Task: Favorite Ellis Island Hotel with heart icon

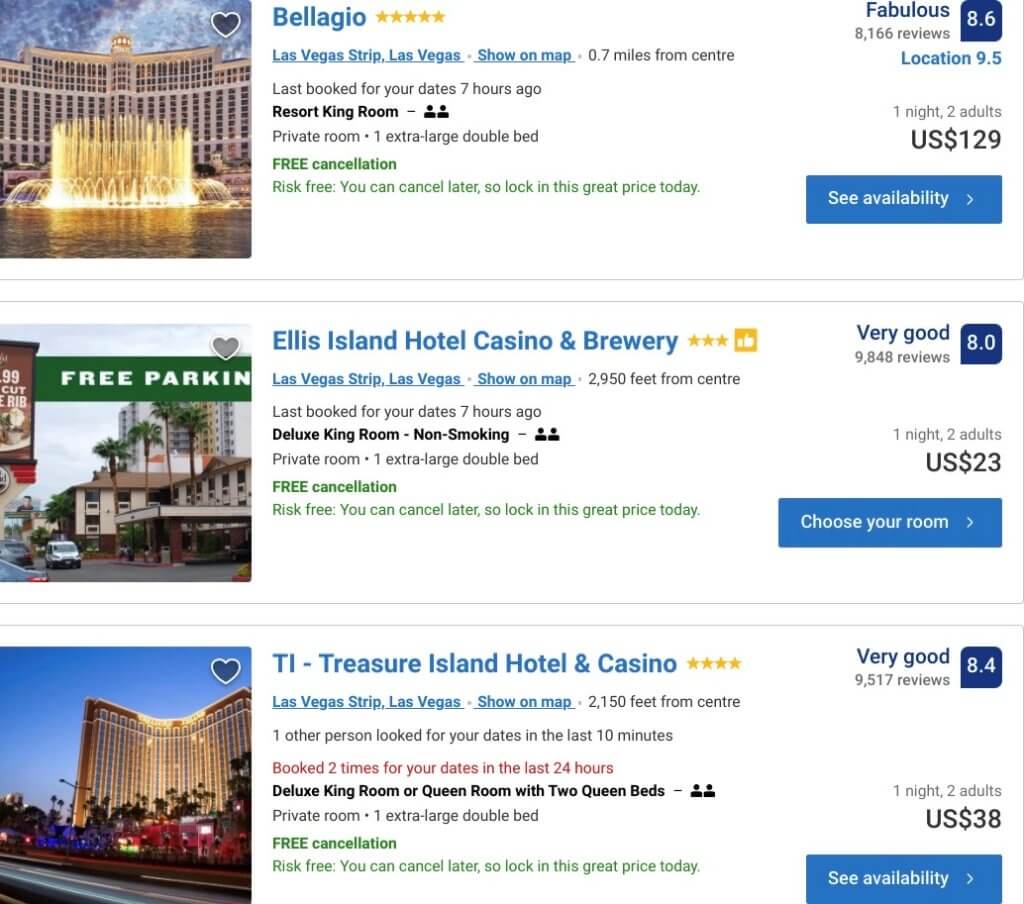Action: 226,347
